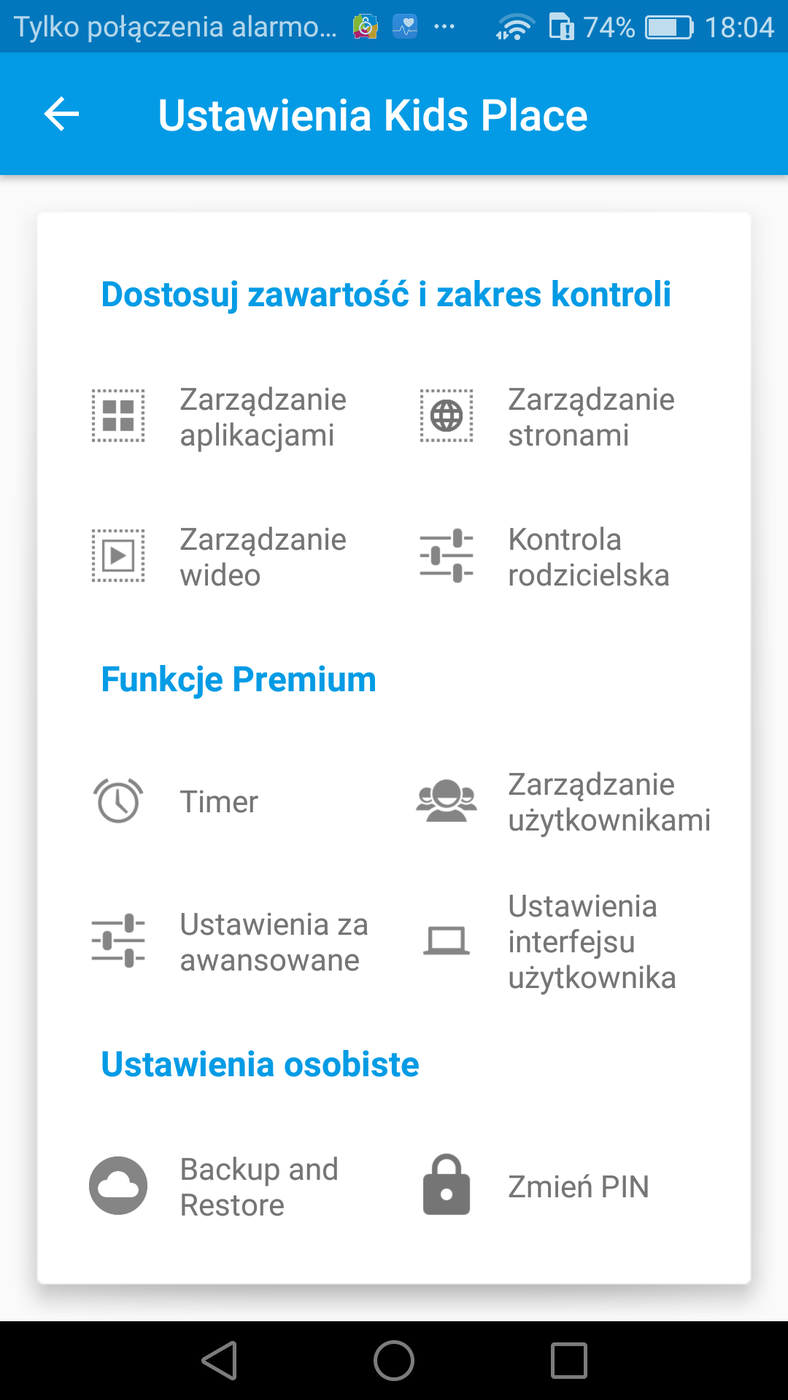Select the video icon for Zarządzanie wideo
Viewport: 788px width, 1400px height.
coord(118,556)
